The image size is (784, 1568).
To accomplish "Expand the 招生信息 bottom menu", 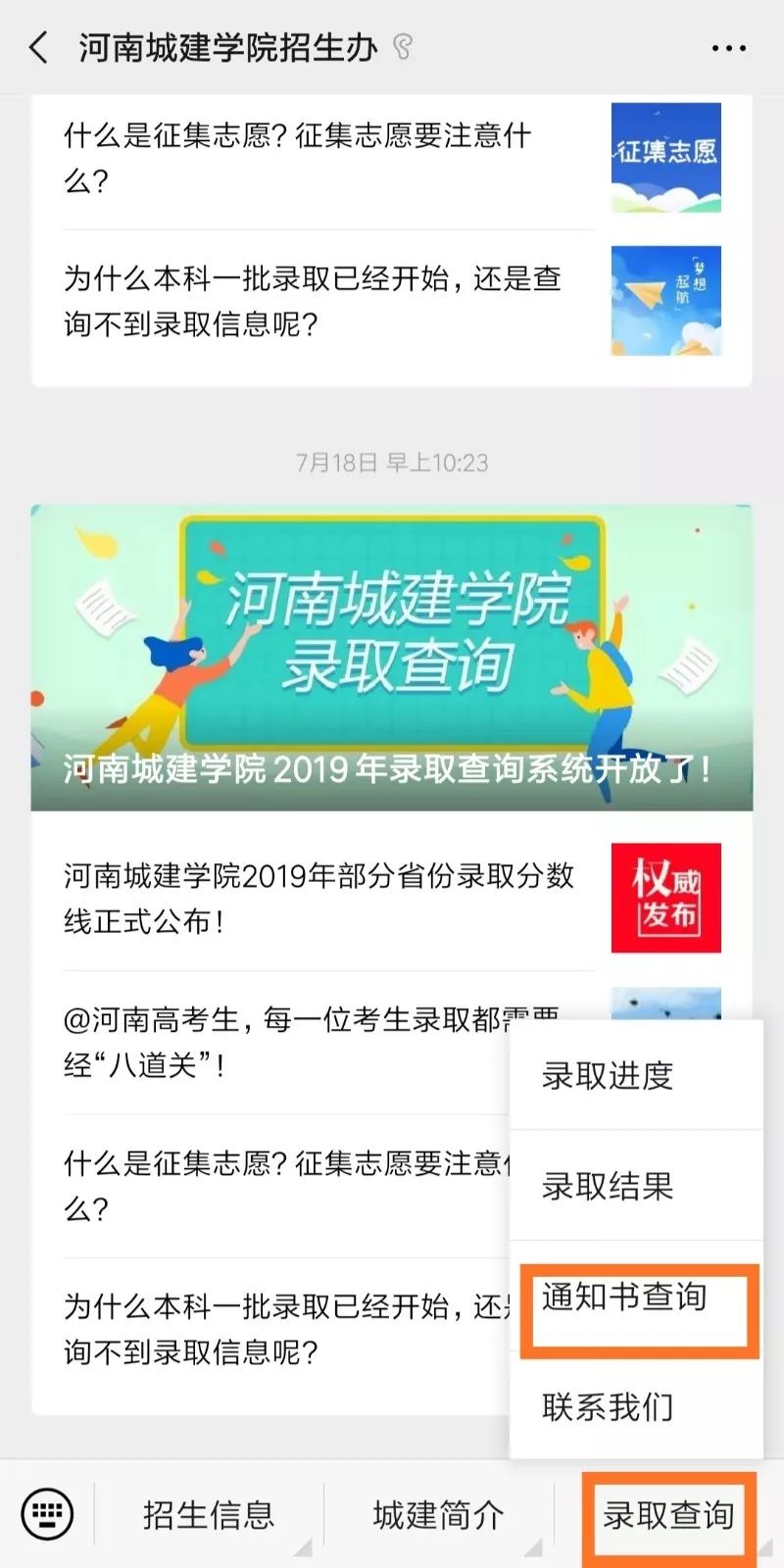I will [x=209, y=1515].
